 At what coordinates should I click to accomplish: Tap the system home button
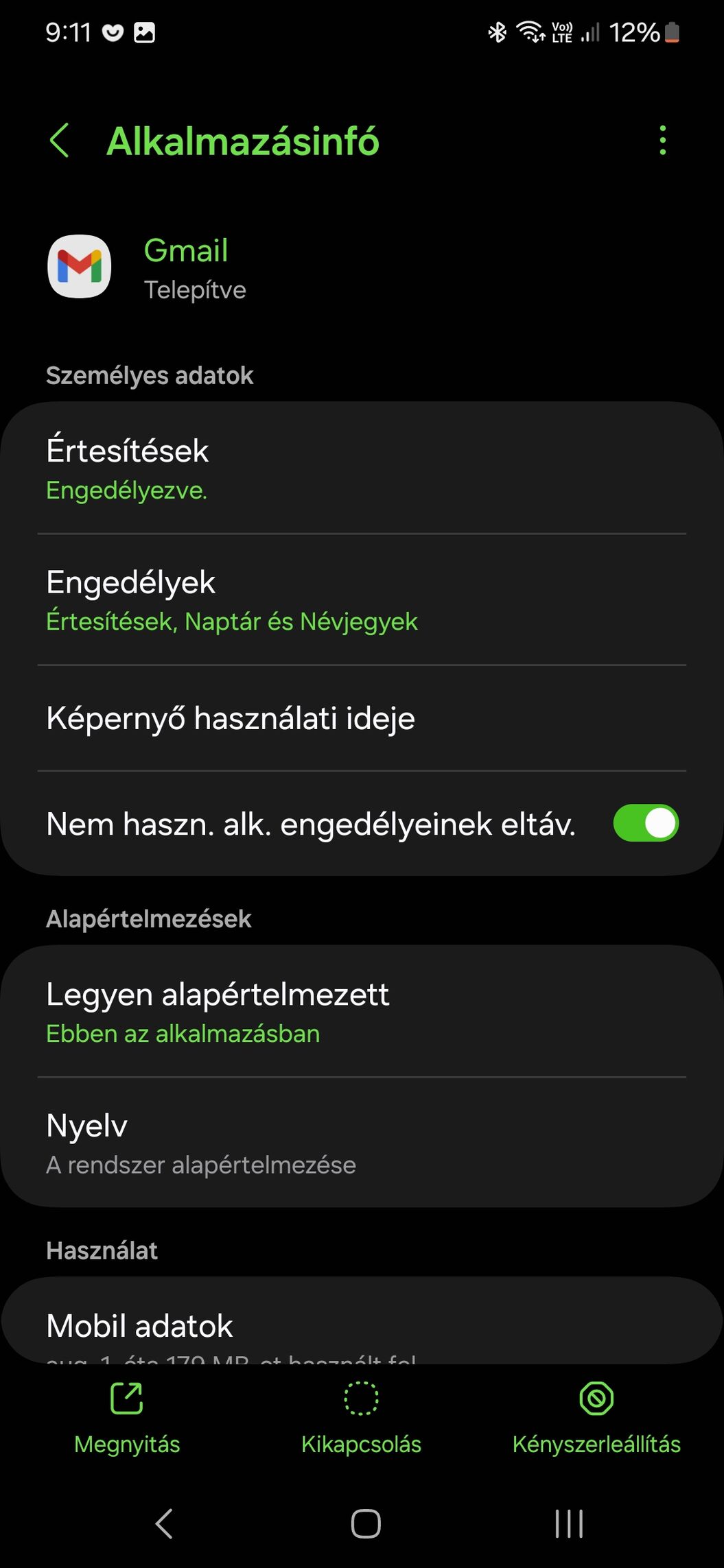tap(365, 1524)
